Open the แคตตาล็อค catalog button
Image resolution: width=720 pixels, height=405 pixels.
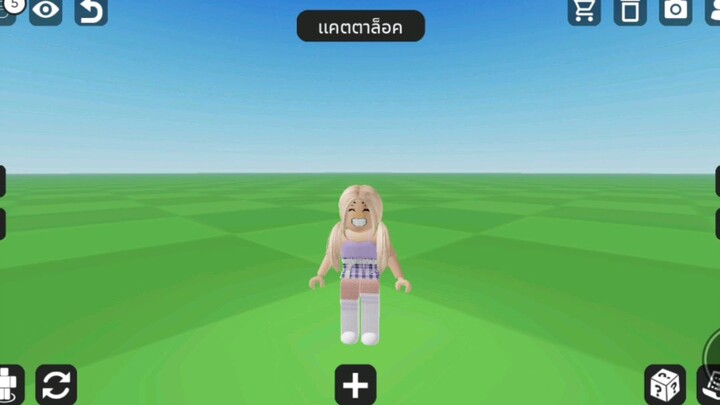pos(360,26)
